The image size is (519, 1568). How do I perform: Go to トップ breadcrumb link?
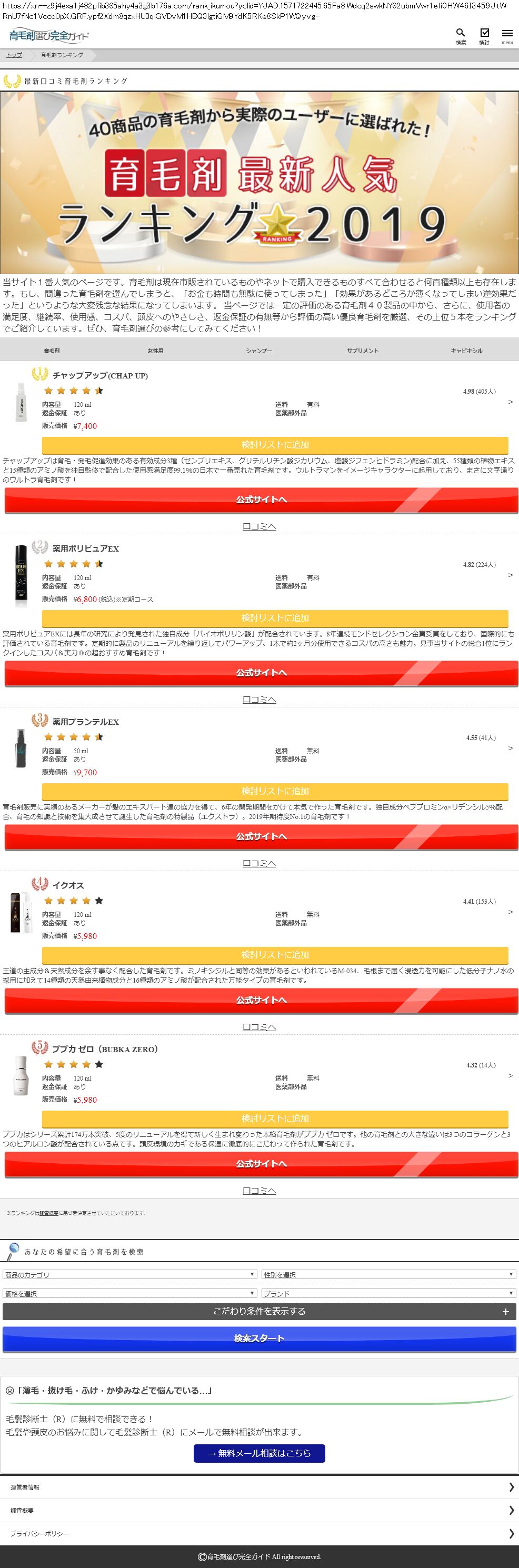(x=14, y=55)
